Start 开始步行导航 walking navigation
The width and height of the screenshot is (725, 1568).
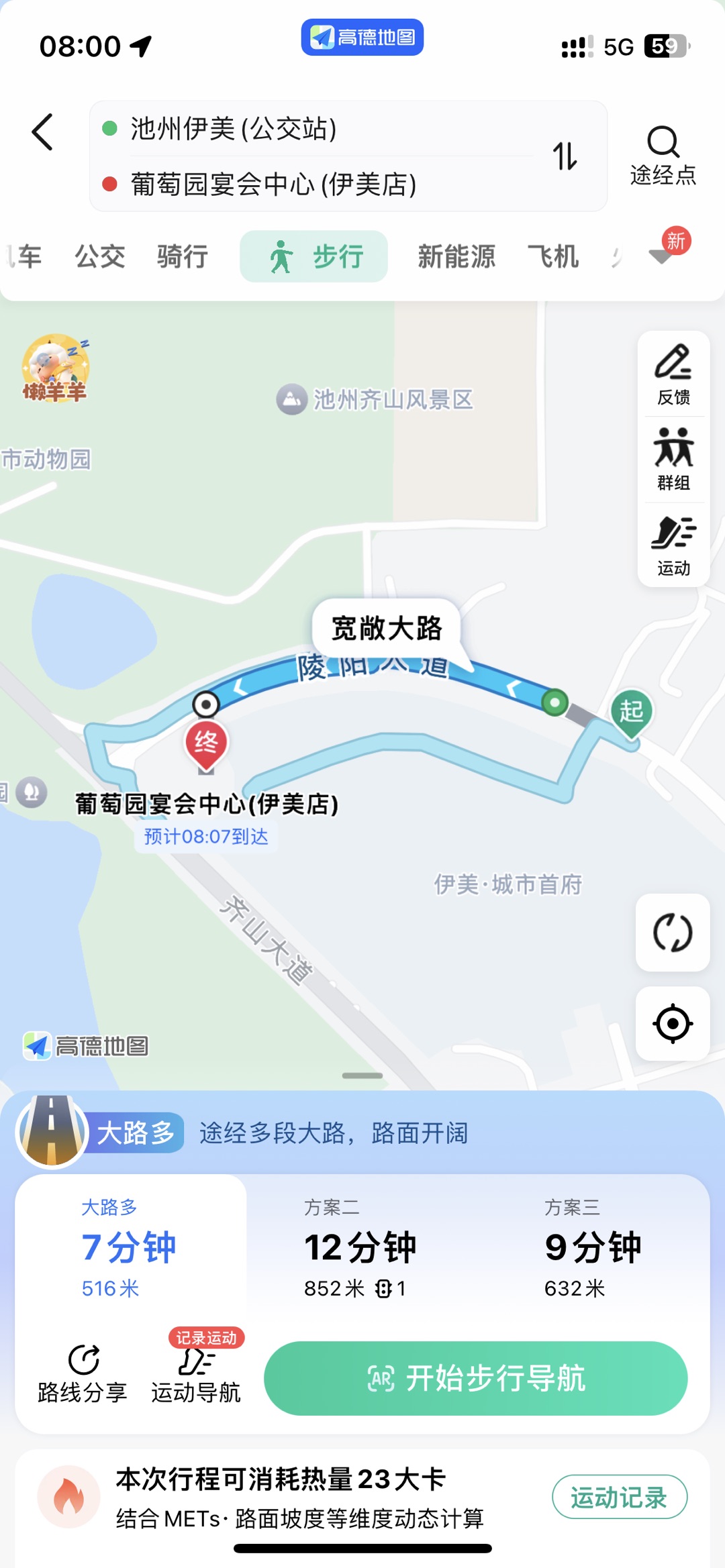tap(475, 1379)
